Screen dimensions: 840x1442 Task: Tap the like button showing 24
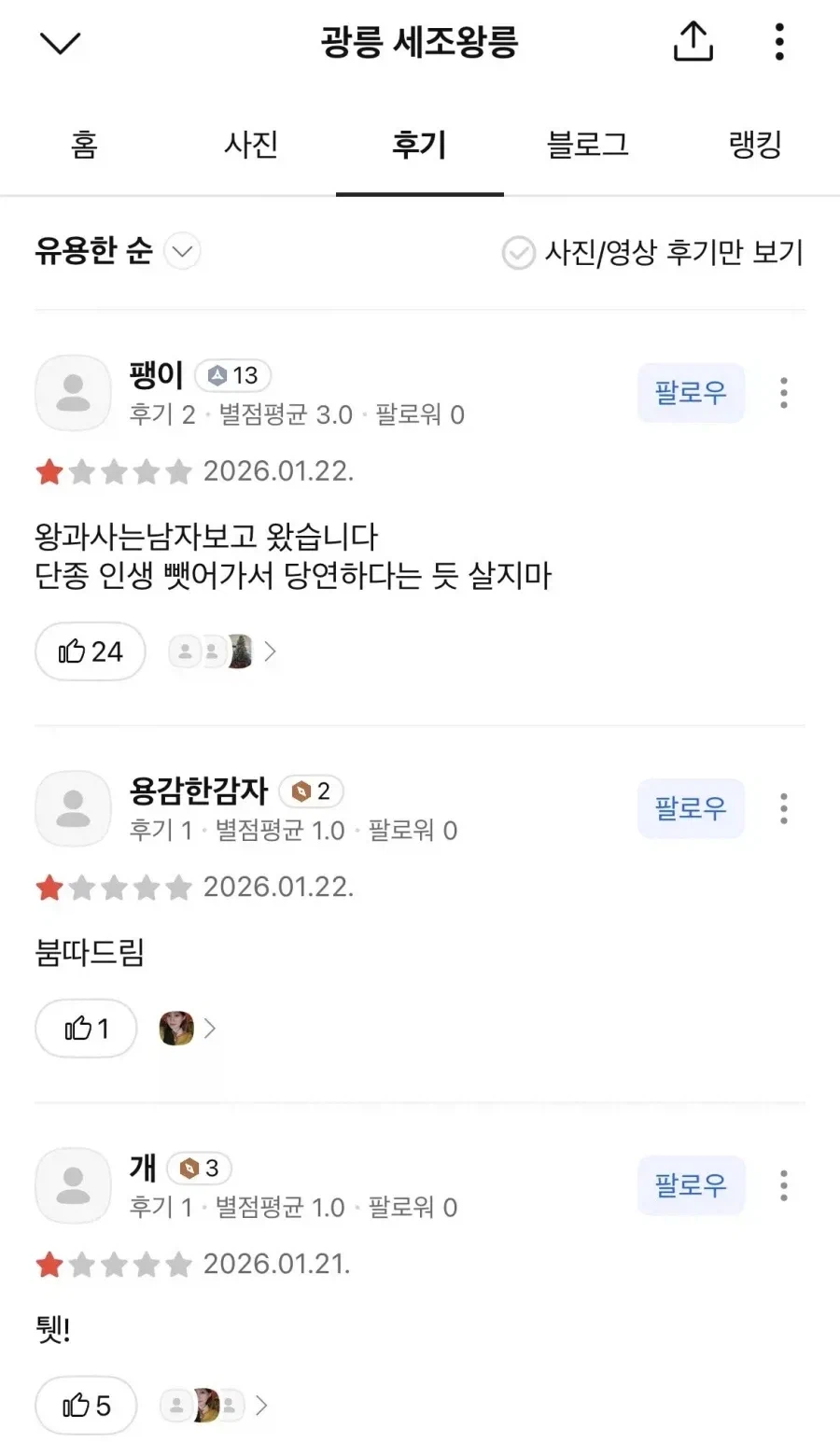click(90, 651)
